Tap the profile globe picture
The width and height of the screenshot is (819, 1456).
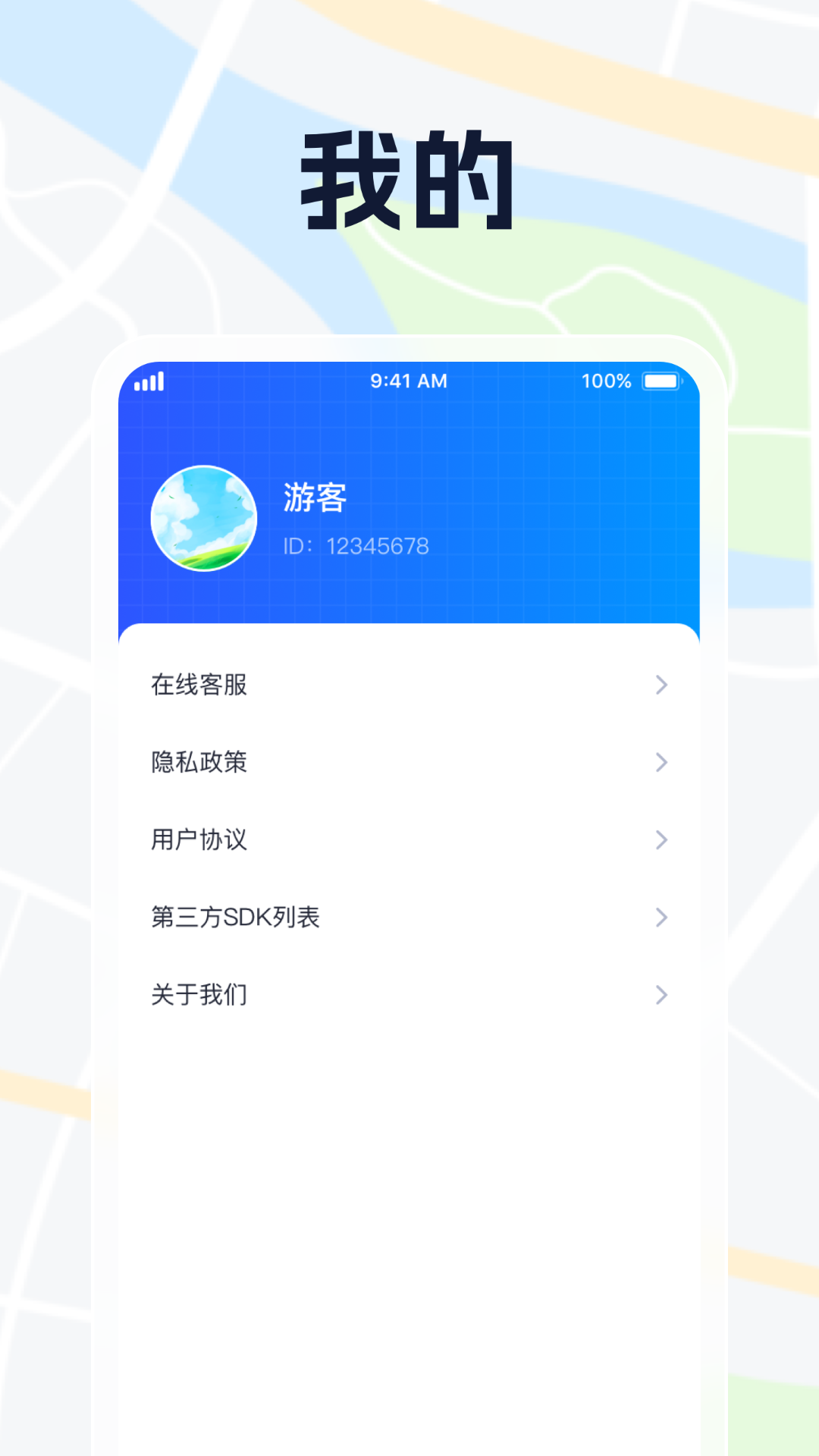[x=203, y=517]
